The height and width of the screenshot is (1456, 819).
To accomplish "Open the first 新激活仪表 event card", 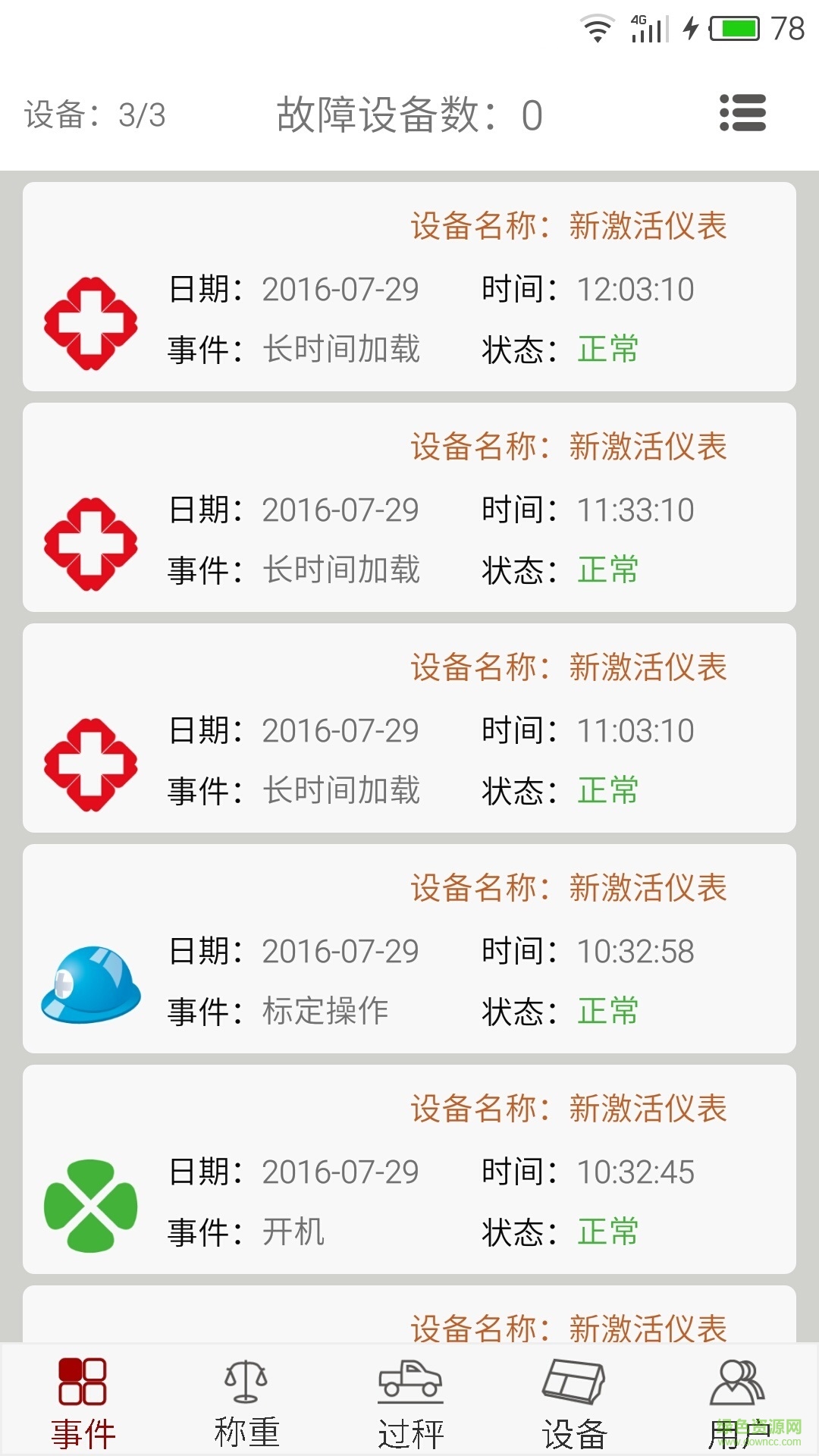I will (409, 288).
